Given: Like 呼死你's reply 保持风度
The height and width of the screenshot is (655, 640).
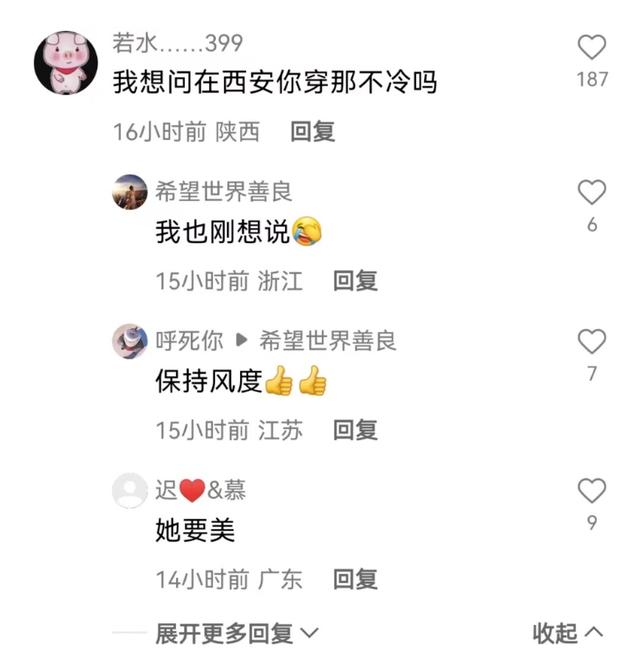Looking at the screenshot, I should click(592, 342).
